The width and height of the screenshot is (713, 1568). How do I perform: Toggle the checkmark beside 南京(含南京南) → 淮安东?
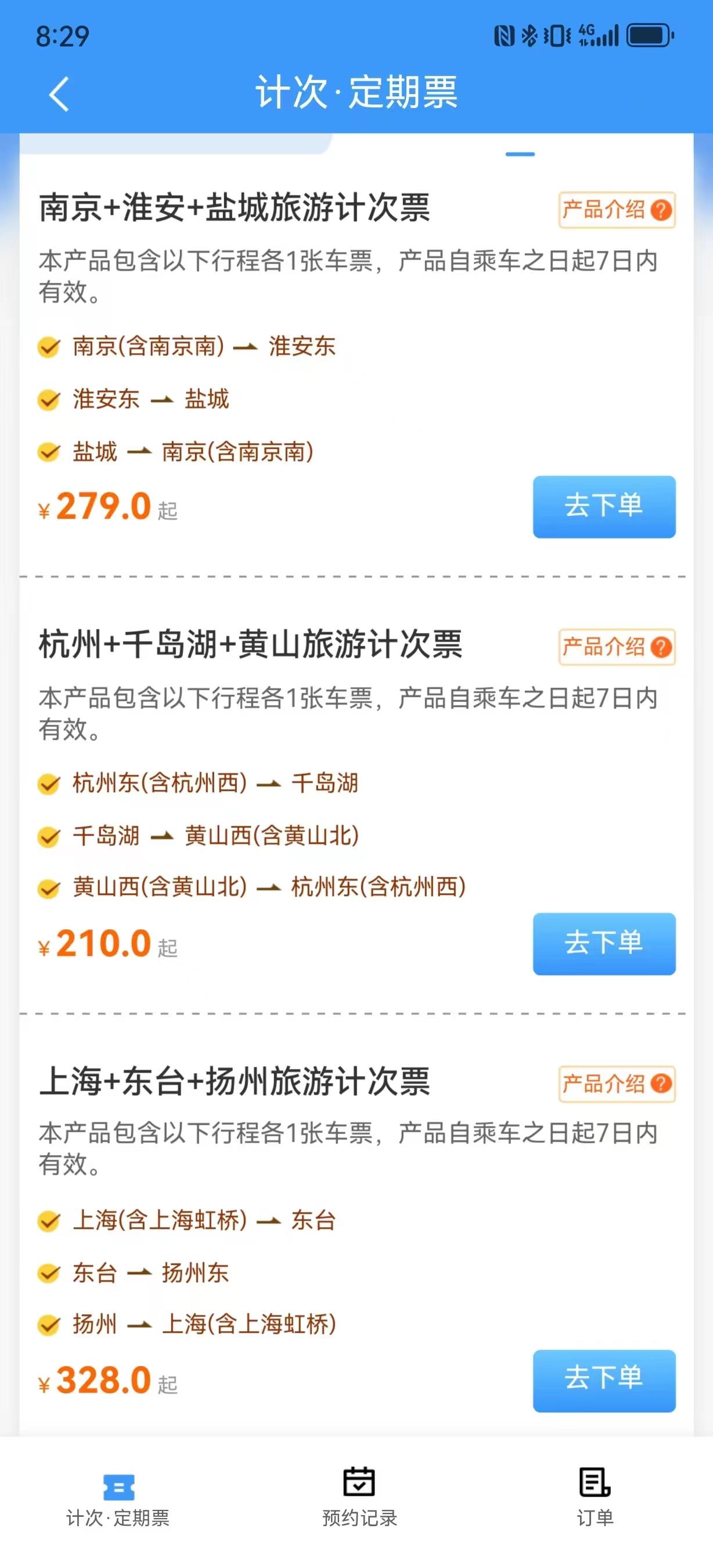tap(51, 346)
